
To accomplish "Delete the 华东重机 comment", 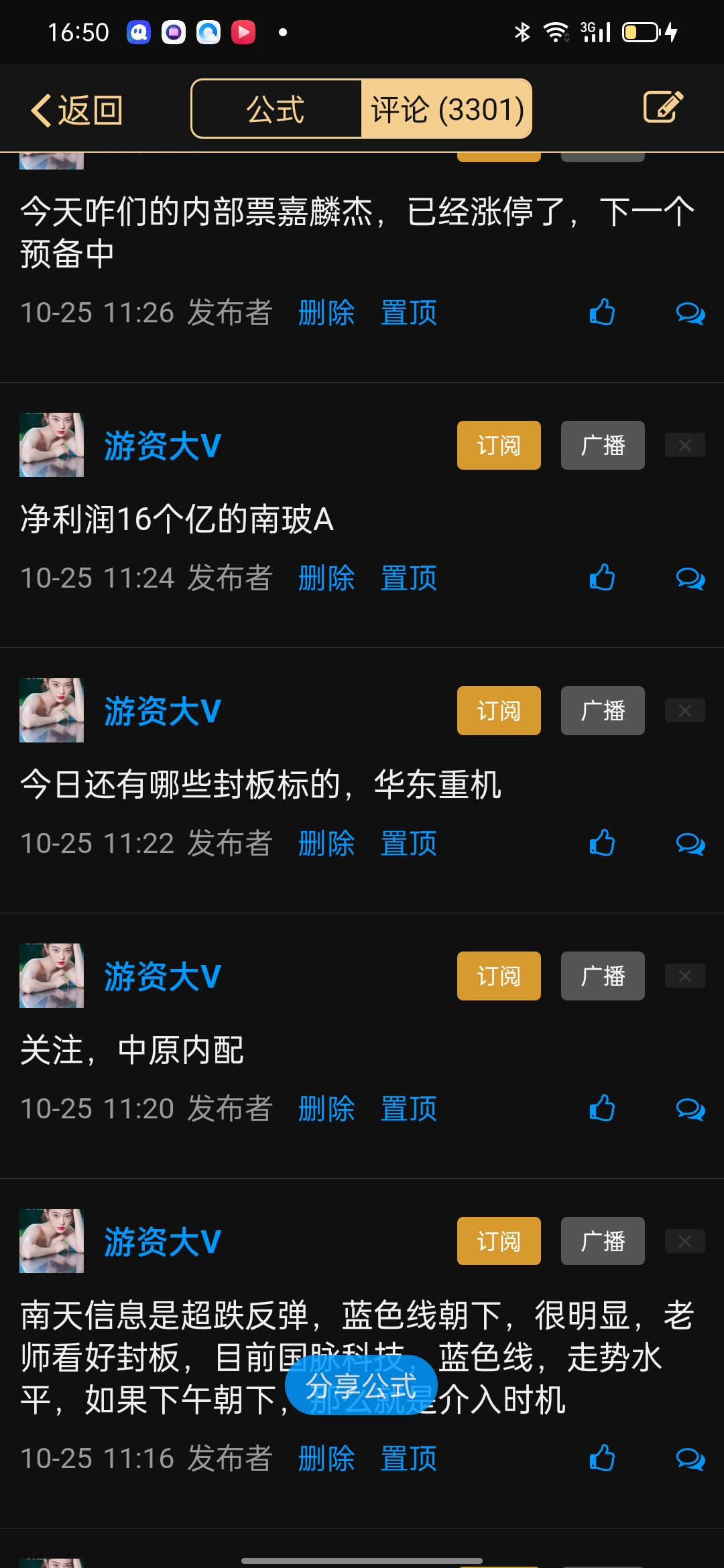I will click(x=326, y=844).
